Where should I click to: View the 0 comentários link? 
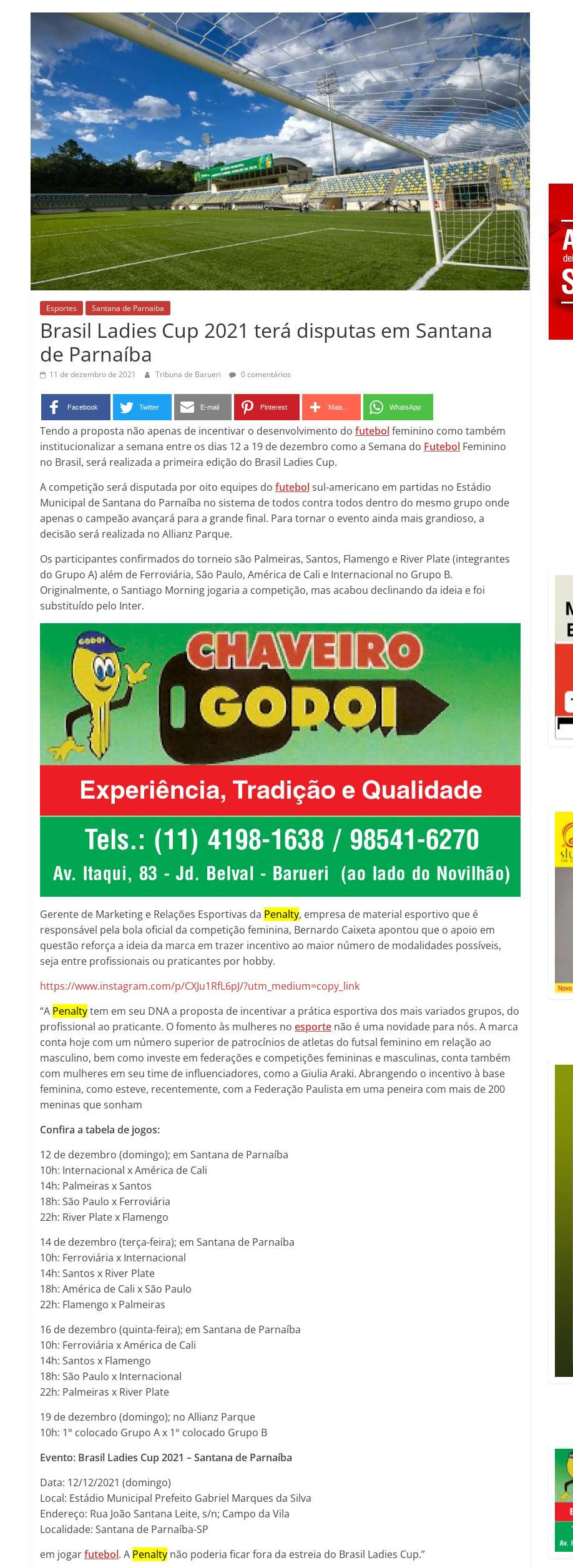coord(265,375)
